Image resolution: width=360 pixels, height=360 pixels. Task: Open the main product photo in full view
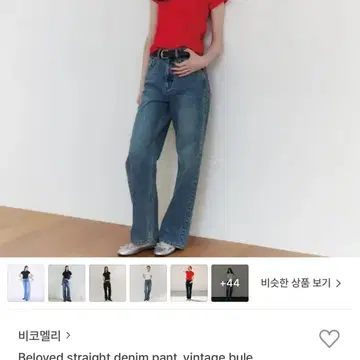[180, 128]
